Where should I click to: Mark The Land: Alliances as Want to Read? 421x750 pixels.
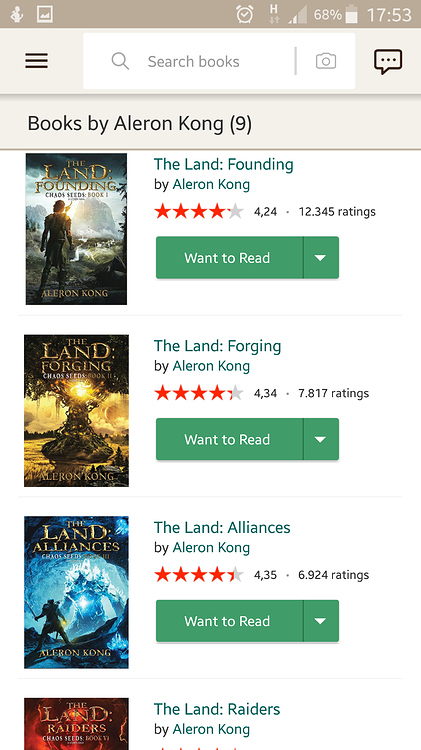tap(229, 621)
